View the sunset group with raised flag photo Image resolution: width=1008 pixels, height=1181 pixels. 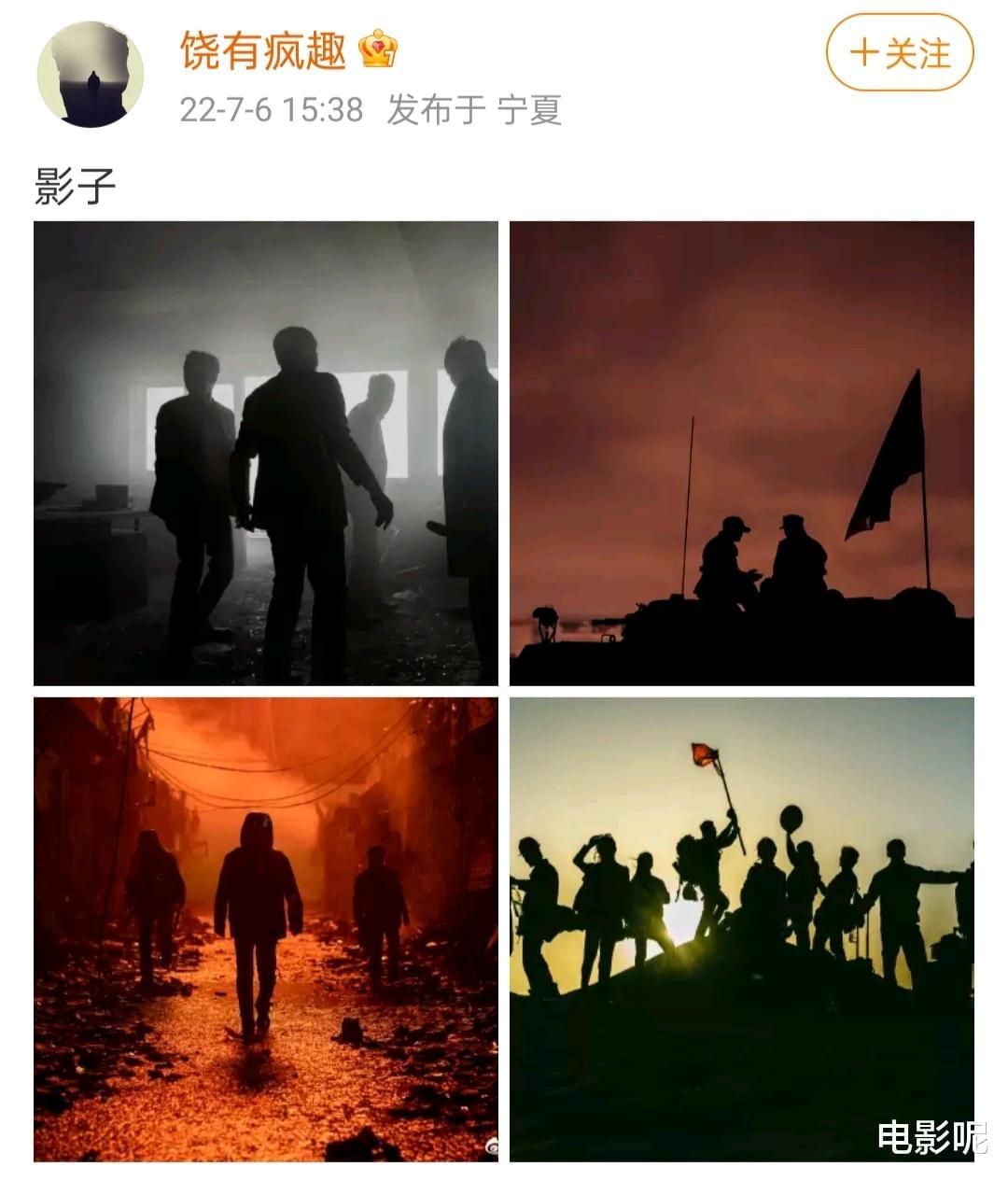741,929
